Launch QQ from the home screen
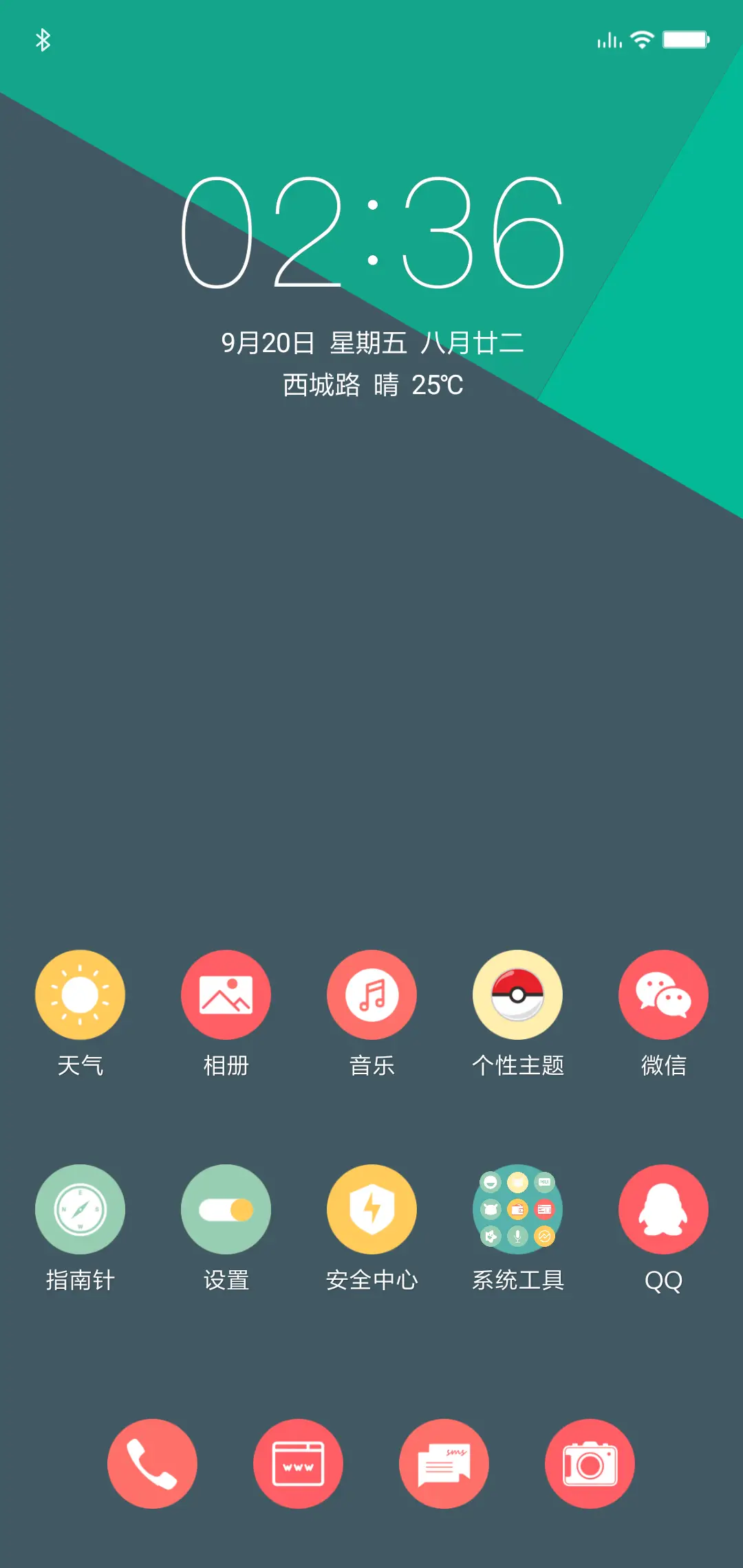 [x=663, y=1208]
